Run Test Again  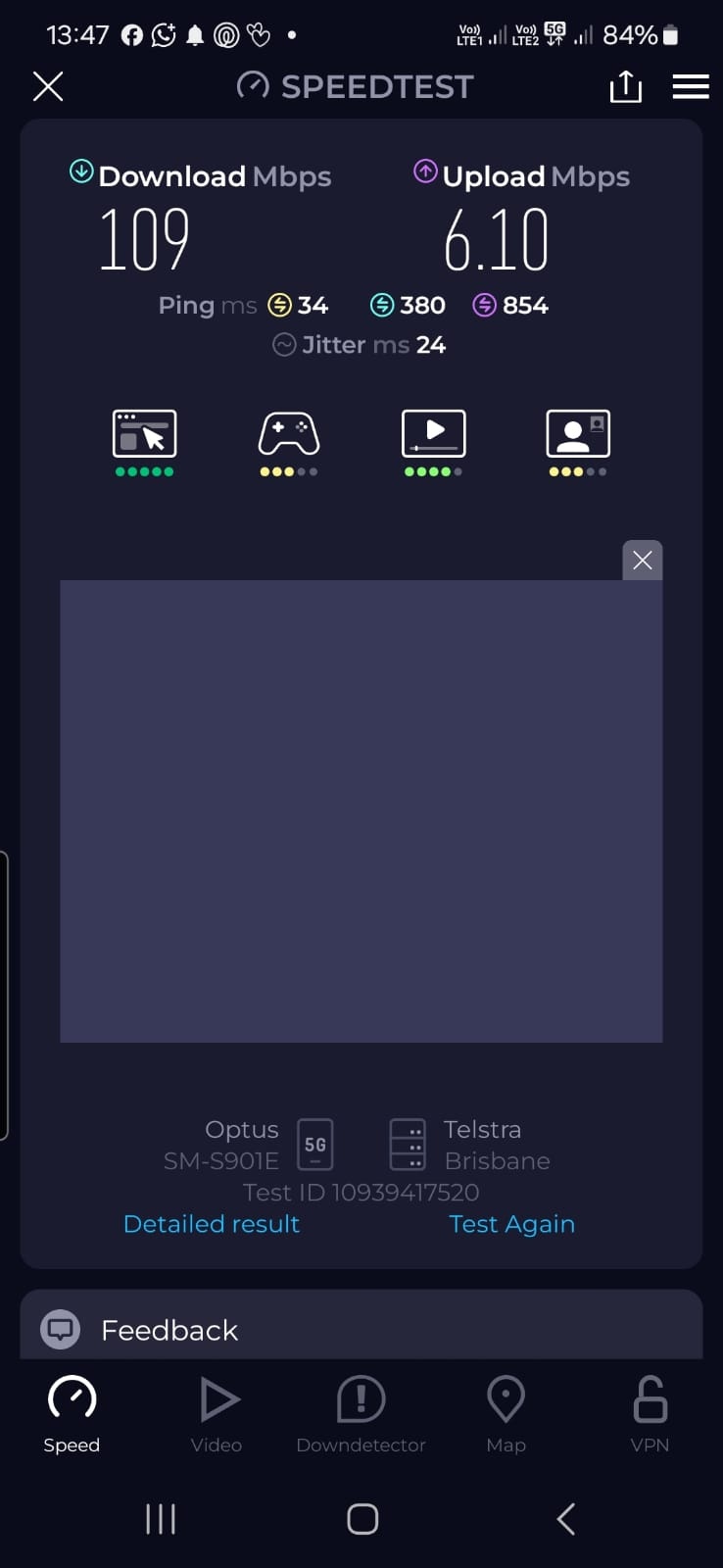tap(511, 1224)
